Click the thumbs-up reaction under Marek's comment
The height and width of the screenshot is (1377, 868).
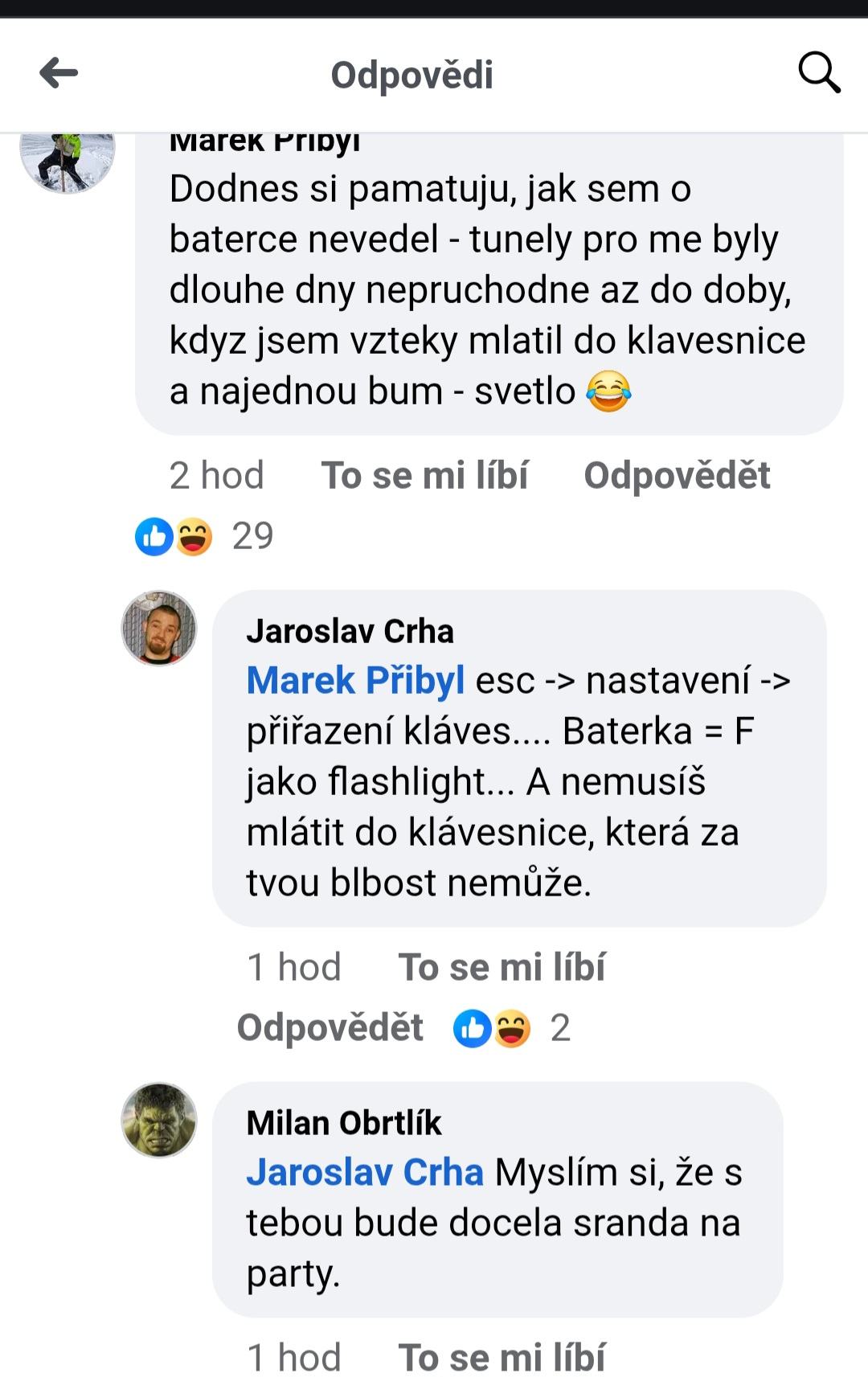click(x=154, y=534)
